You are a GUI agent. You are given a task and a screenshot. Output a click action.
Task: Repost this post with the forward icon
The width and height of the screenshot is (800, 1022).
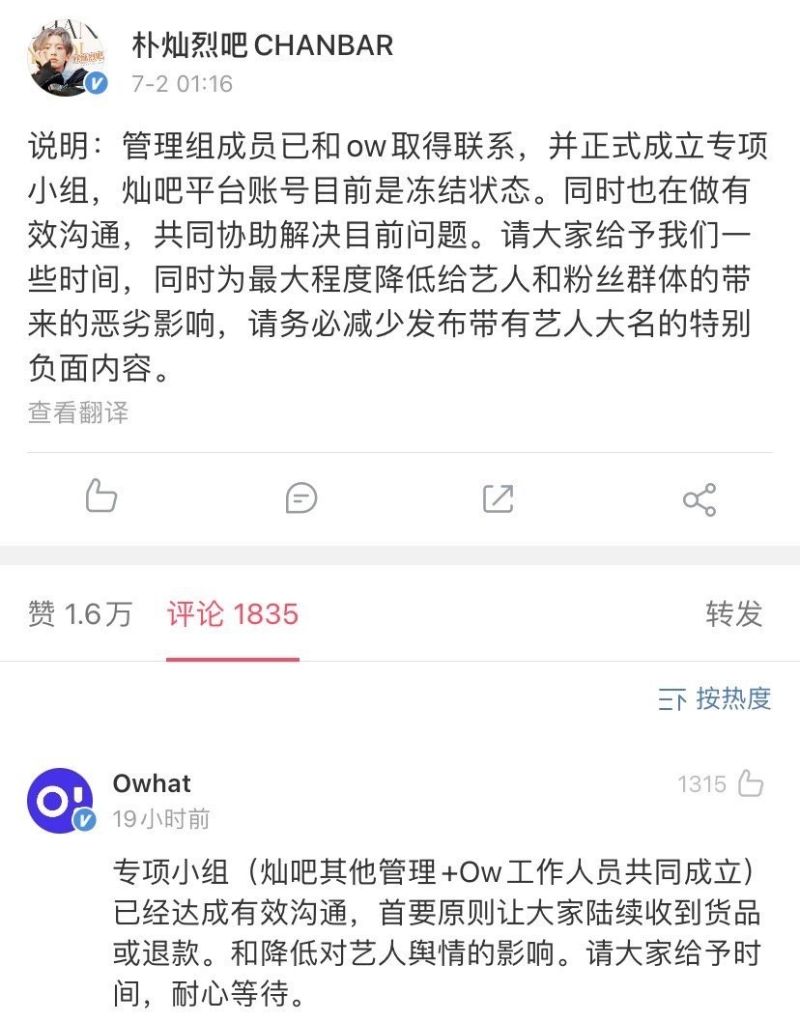coord(497,497)
